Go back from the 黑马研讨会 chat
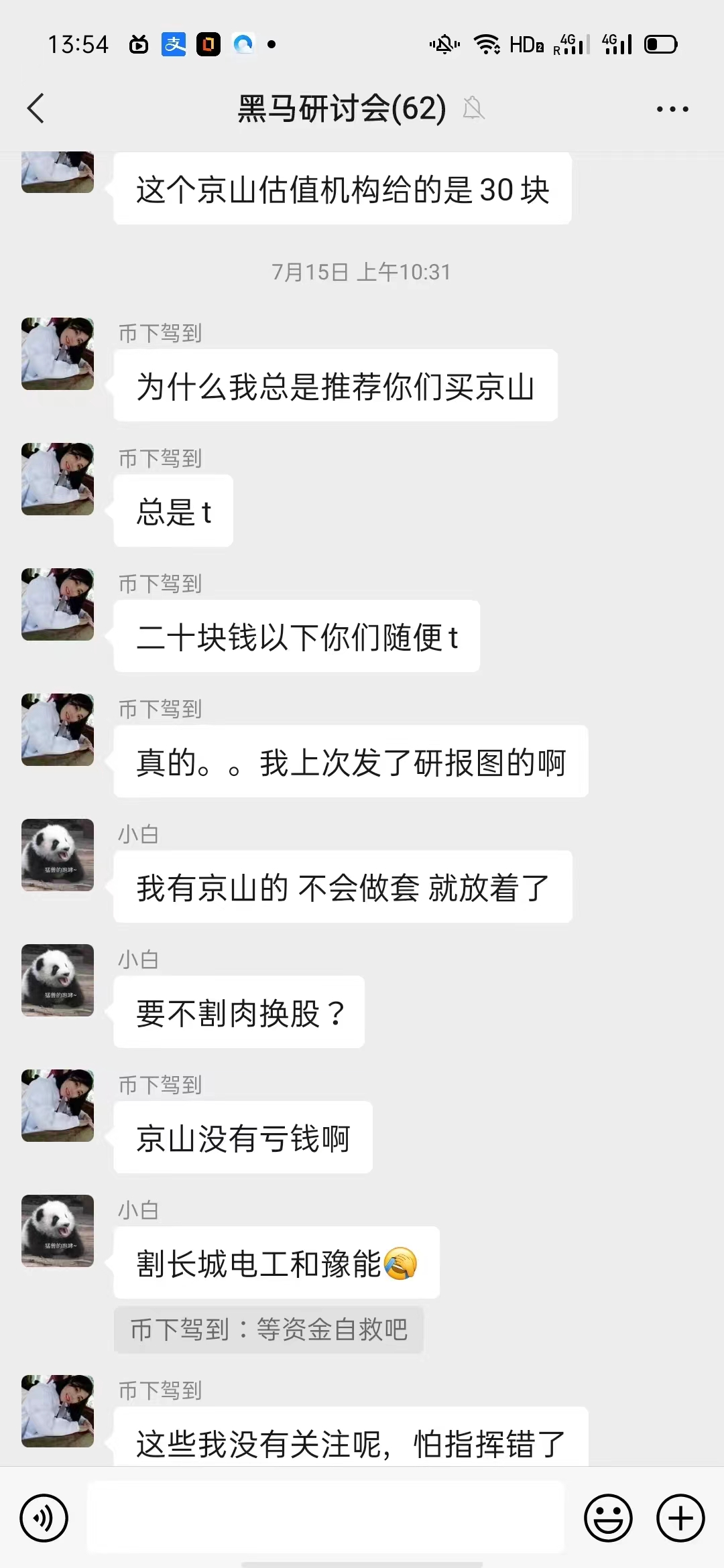724x1568 pixels. point(36,109)
